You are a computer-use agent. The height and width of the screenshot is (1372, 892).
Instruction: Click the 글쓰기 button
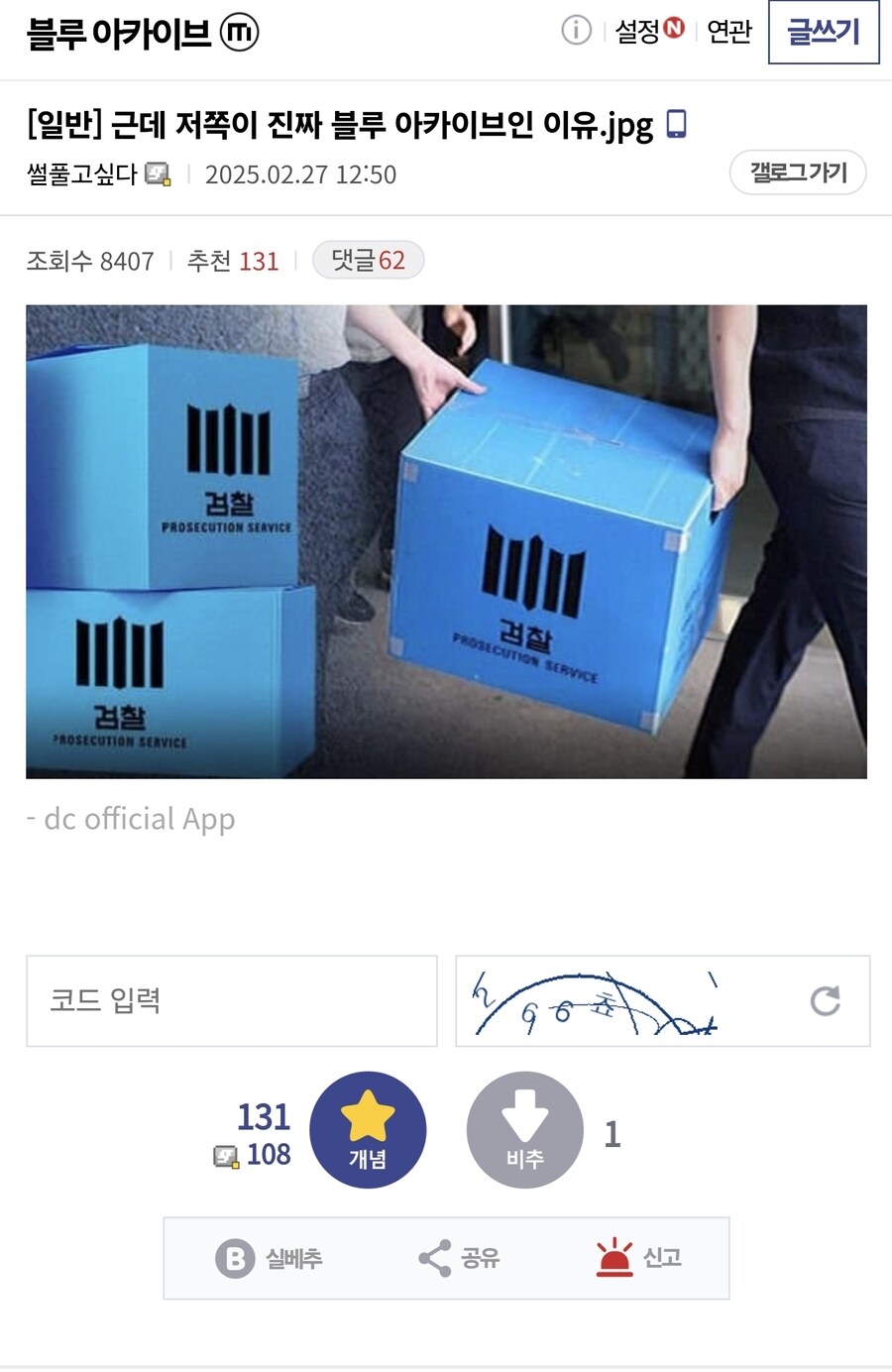[823, 33]
